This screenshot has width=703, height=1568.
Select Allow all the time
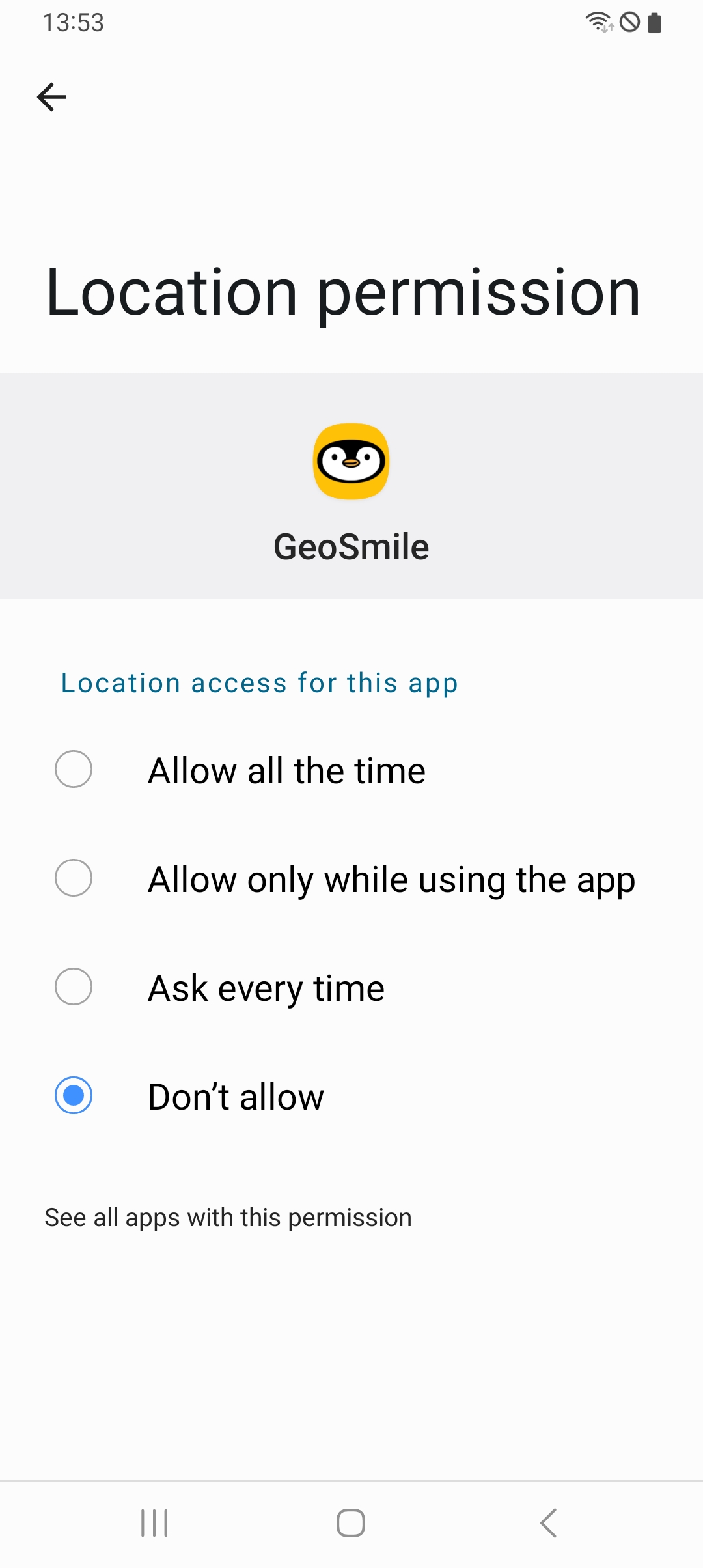(x=74, y=770)
